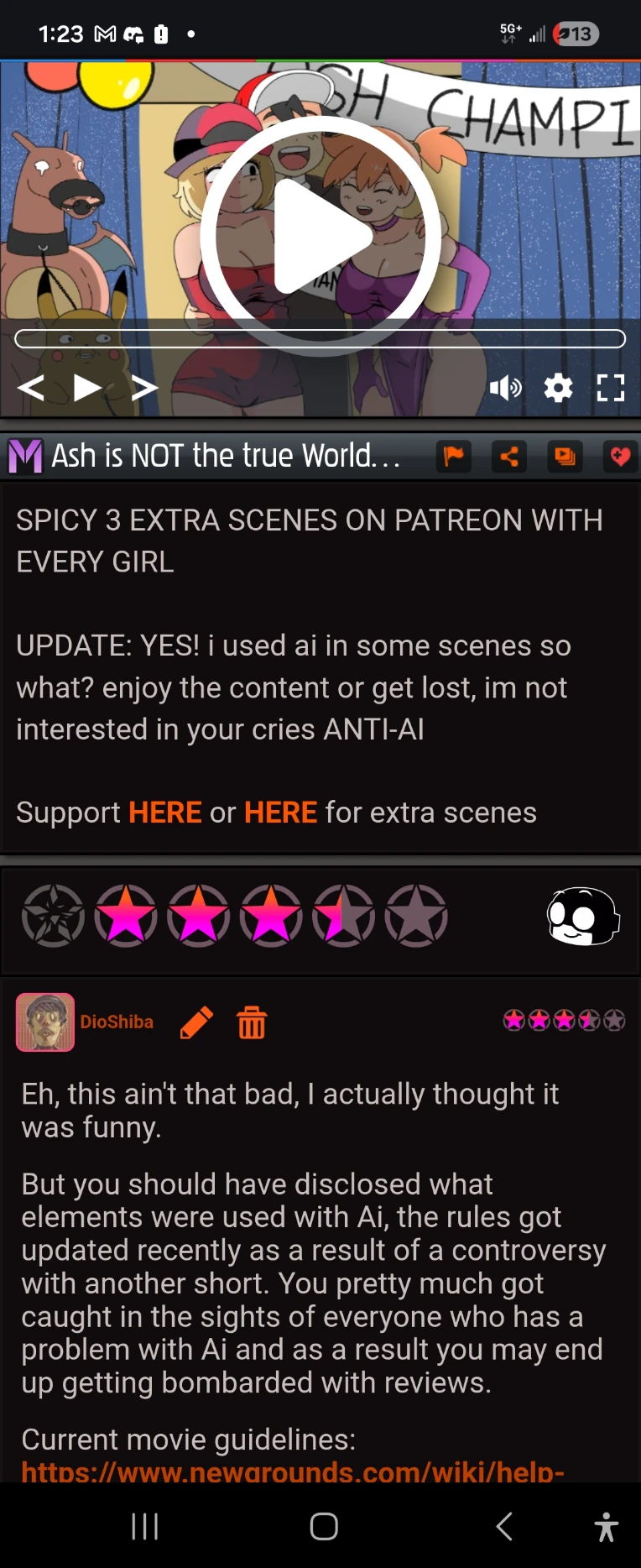
Task: Go back using the system back button
Action: click(503, 1526)
